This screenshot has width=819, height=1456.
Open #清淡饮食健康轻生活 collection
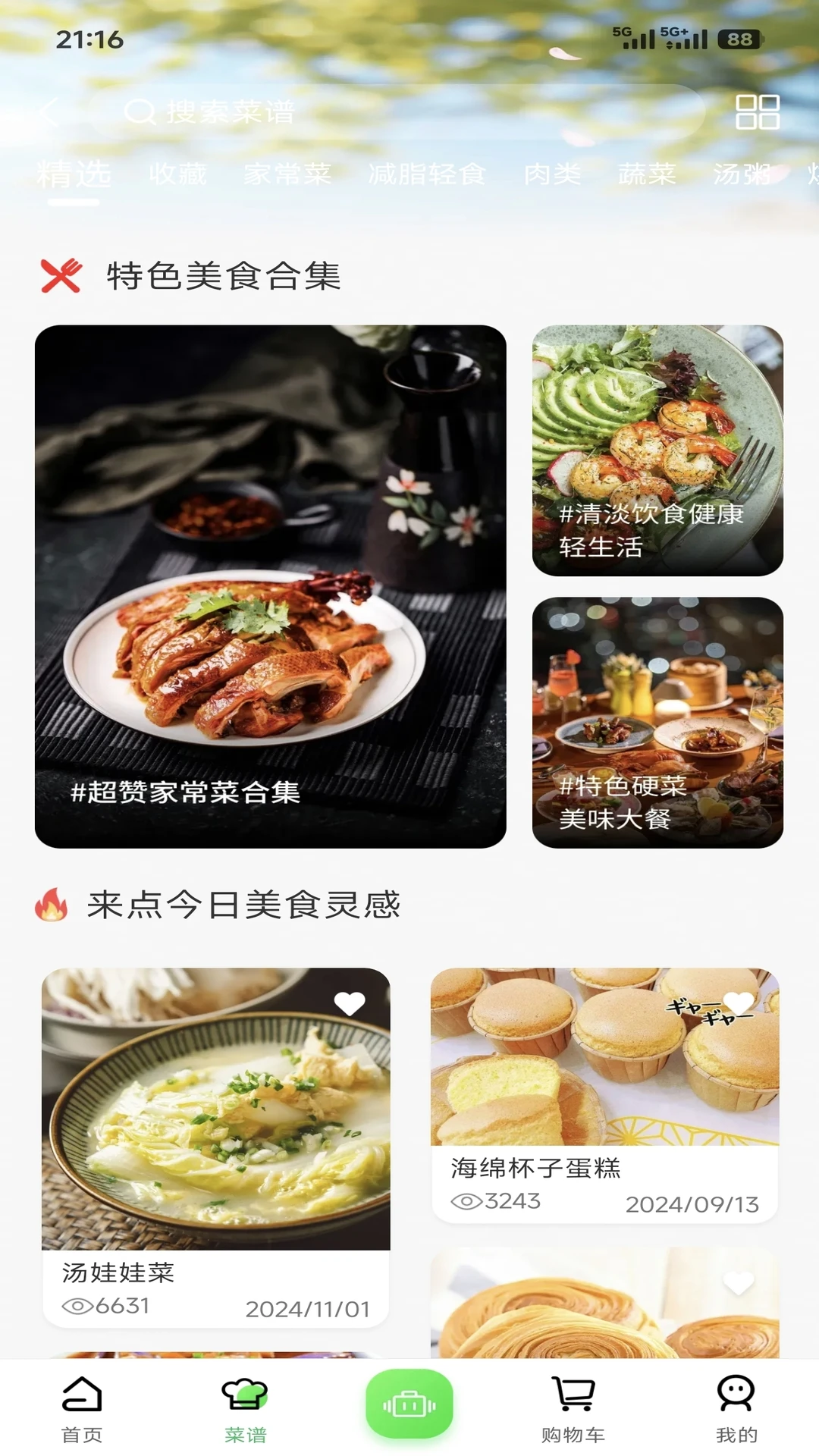click(657, 450)
